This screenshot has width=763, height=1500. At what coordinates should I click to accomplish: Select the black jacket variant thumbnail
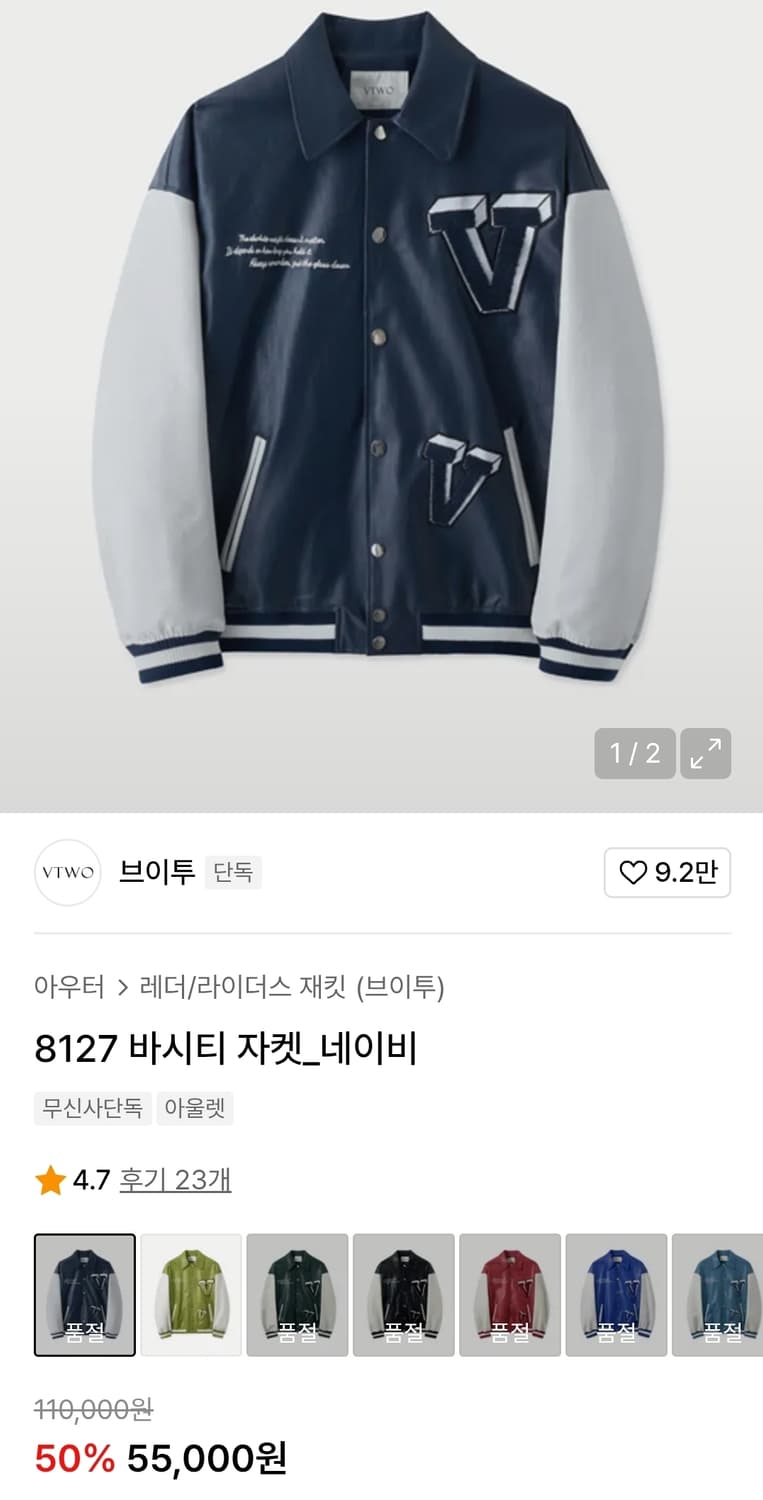pyautogui.click(x=404, y=1294)
